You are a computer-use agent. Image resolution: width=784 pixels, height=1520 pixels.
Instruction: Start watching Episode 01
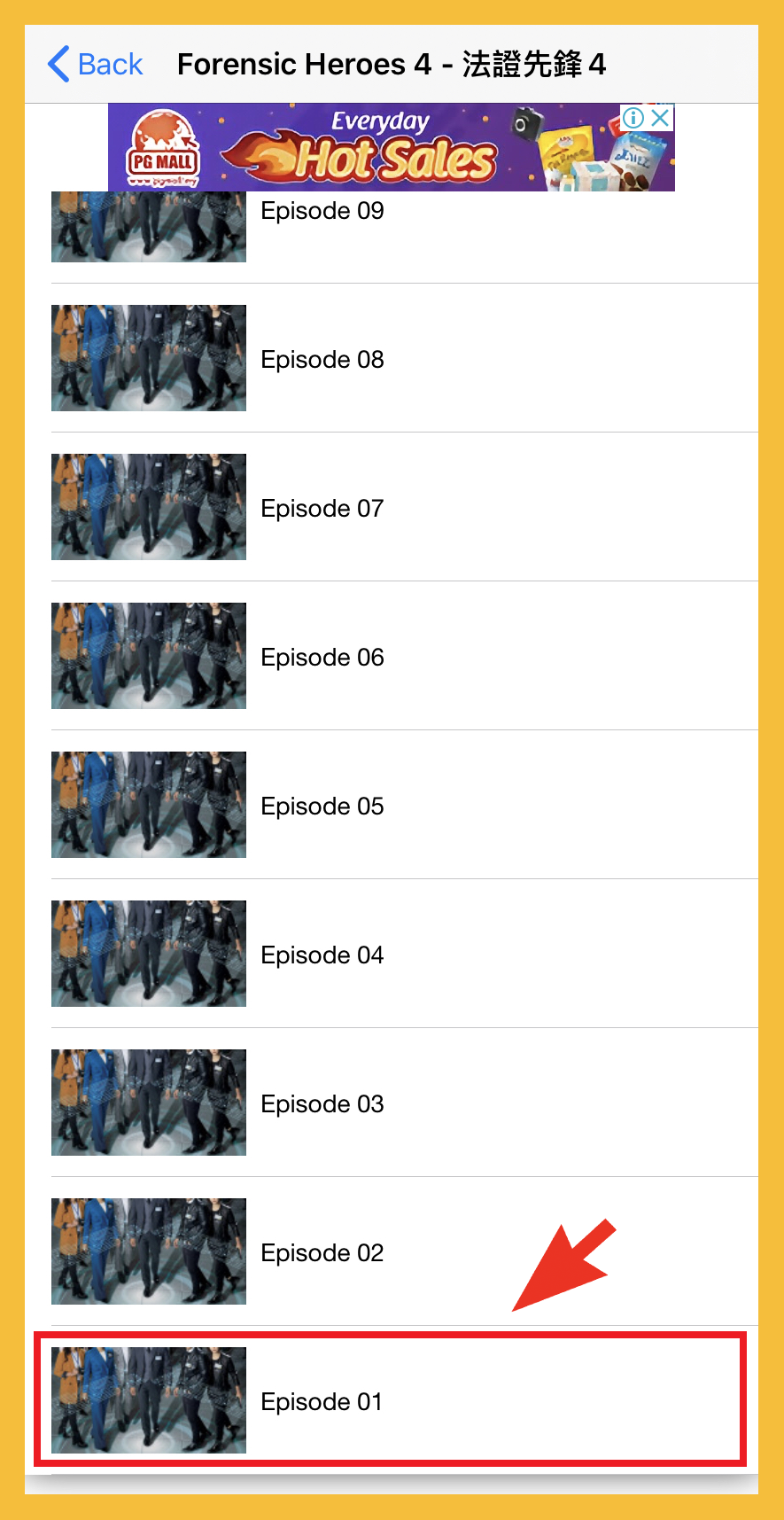pyautogui.click(x=322, y=1402)
